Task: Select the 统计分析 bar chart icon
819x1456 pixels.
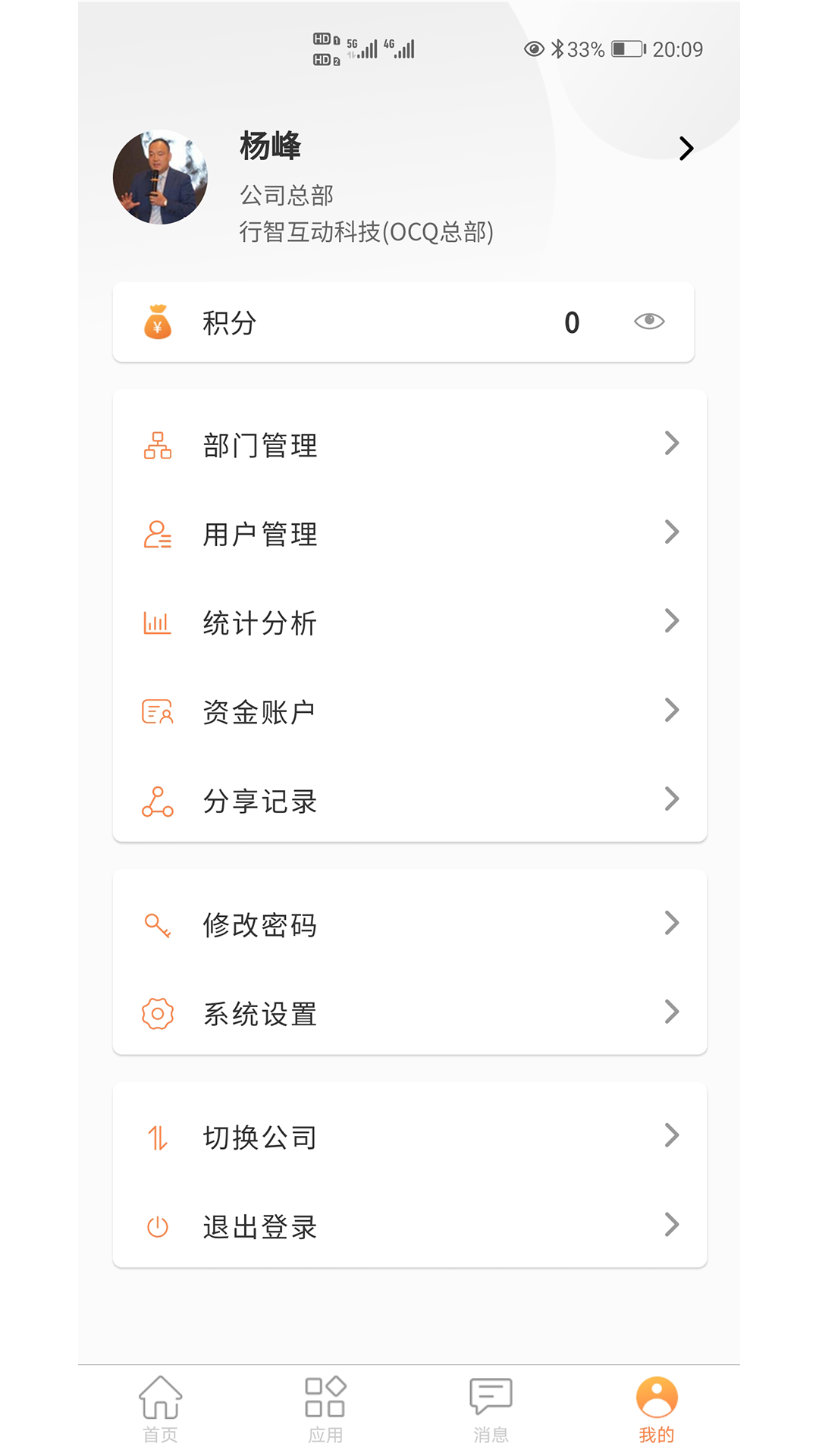Action: (157, 623)
